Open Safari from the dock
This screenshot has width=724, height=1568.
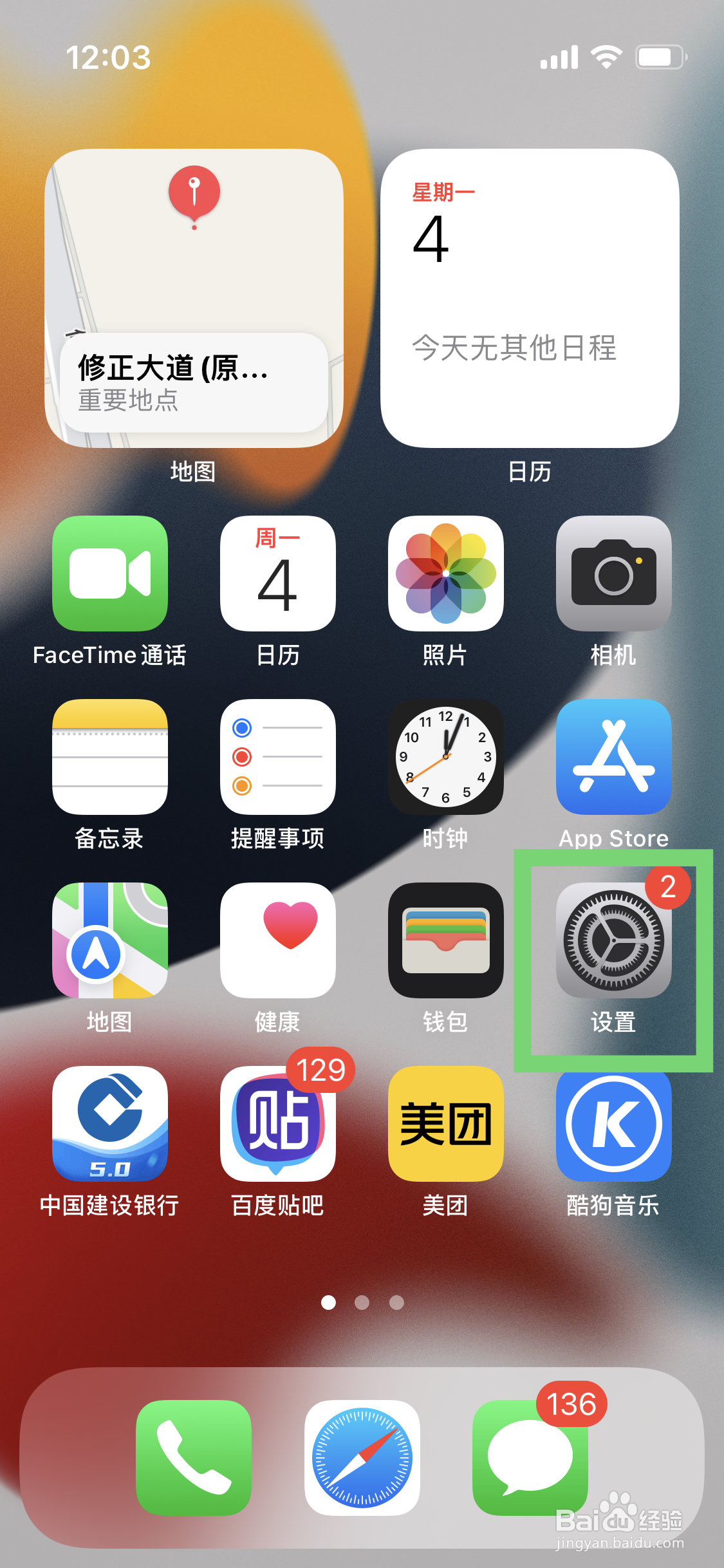(362, 1459)
